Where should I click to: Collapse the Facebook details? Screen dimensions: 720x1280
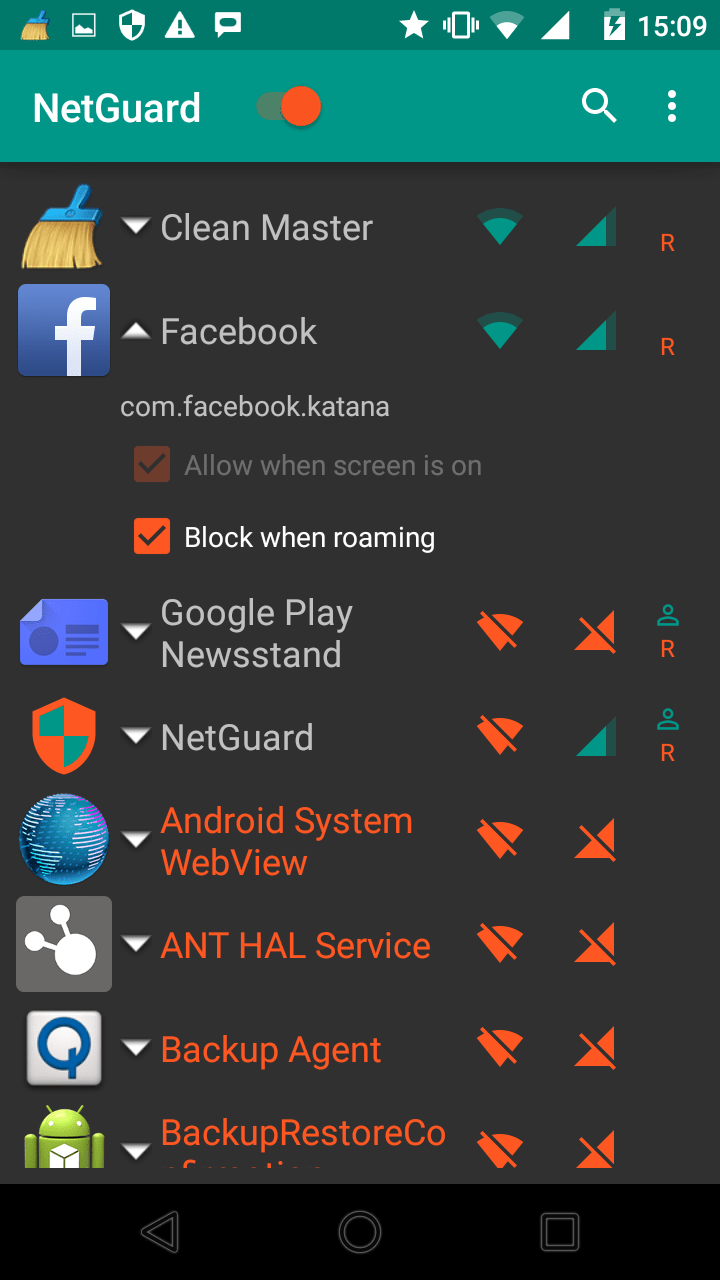[136, 332]
